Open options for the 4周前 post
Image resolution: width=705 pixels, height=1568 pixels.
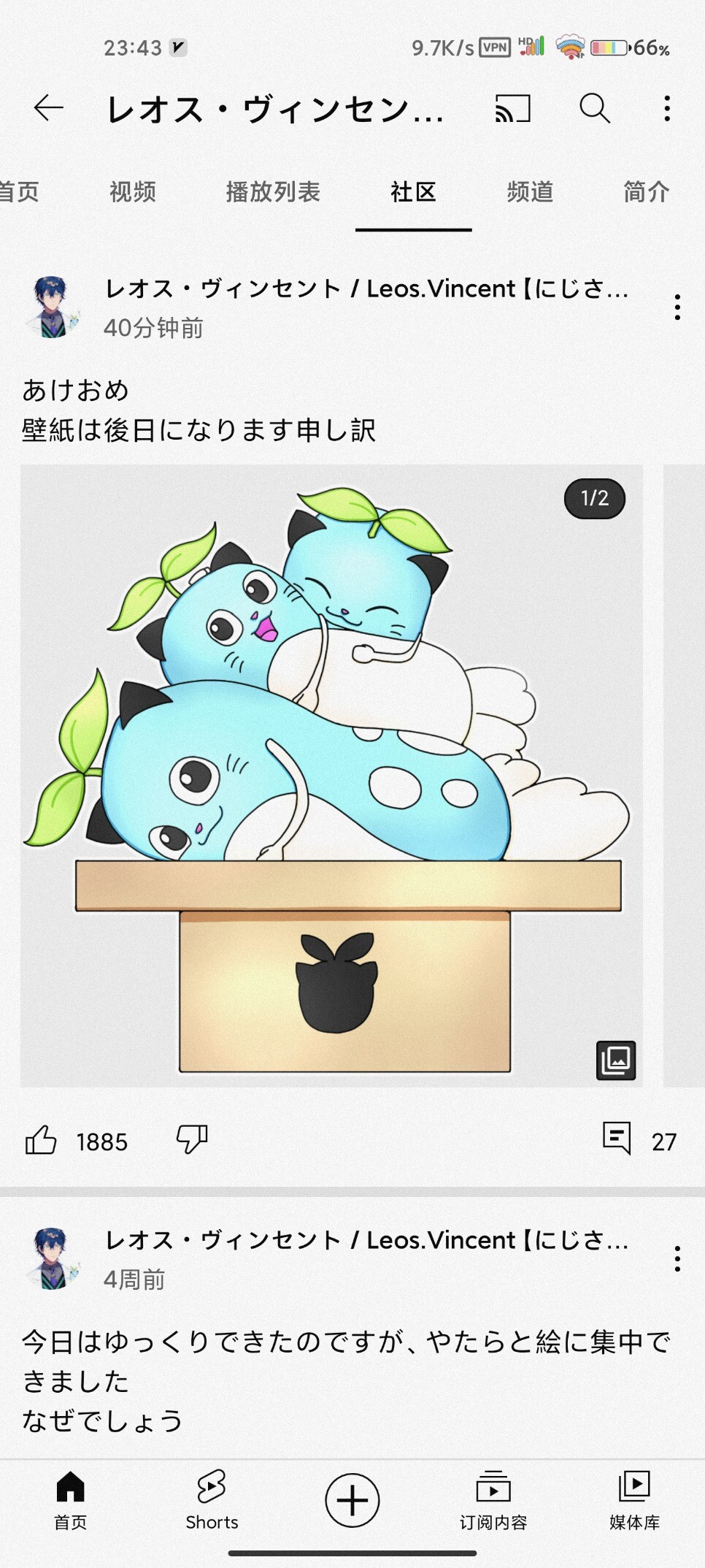pos(677,1259)
